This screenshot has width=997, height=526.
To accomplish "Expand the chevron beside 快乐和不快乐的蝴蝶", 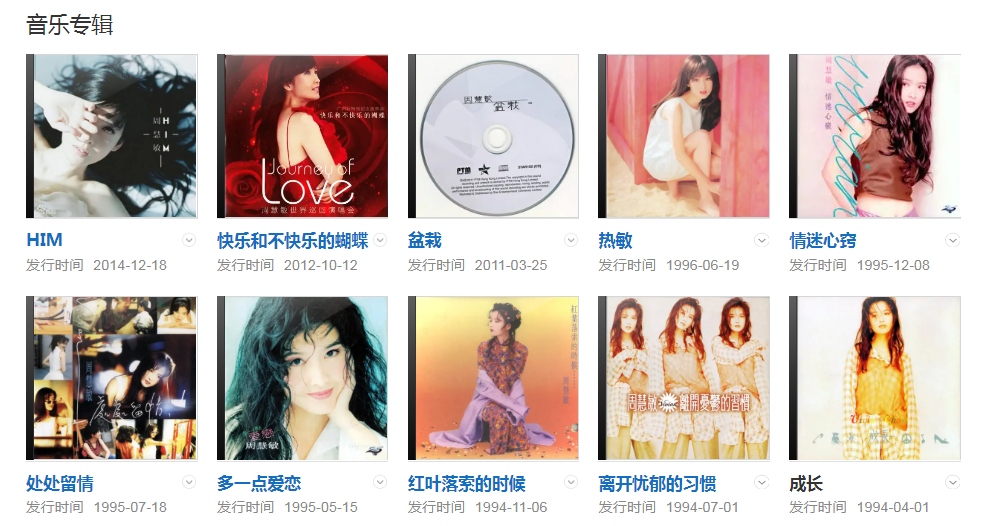I will 380,240.
